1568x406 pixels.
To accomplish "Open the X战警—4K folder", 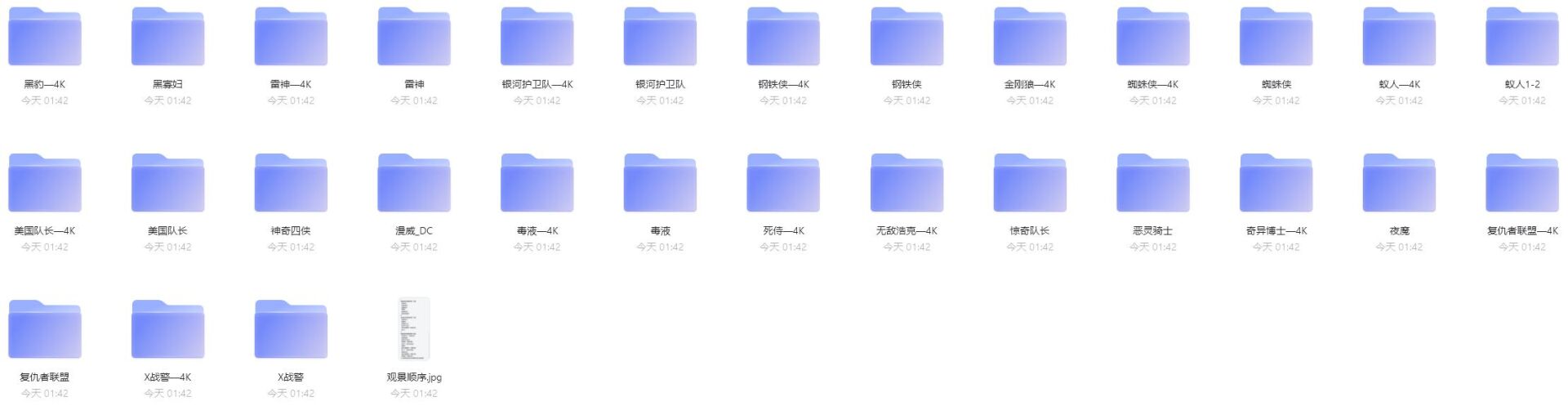I will coord(167,330).
